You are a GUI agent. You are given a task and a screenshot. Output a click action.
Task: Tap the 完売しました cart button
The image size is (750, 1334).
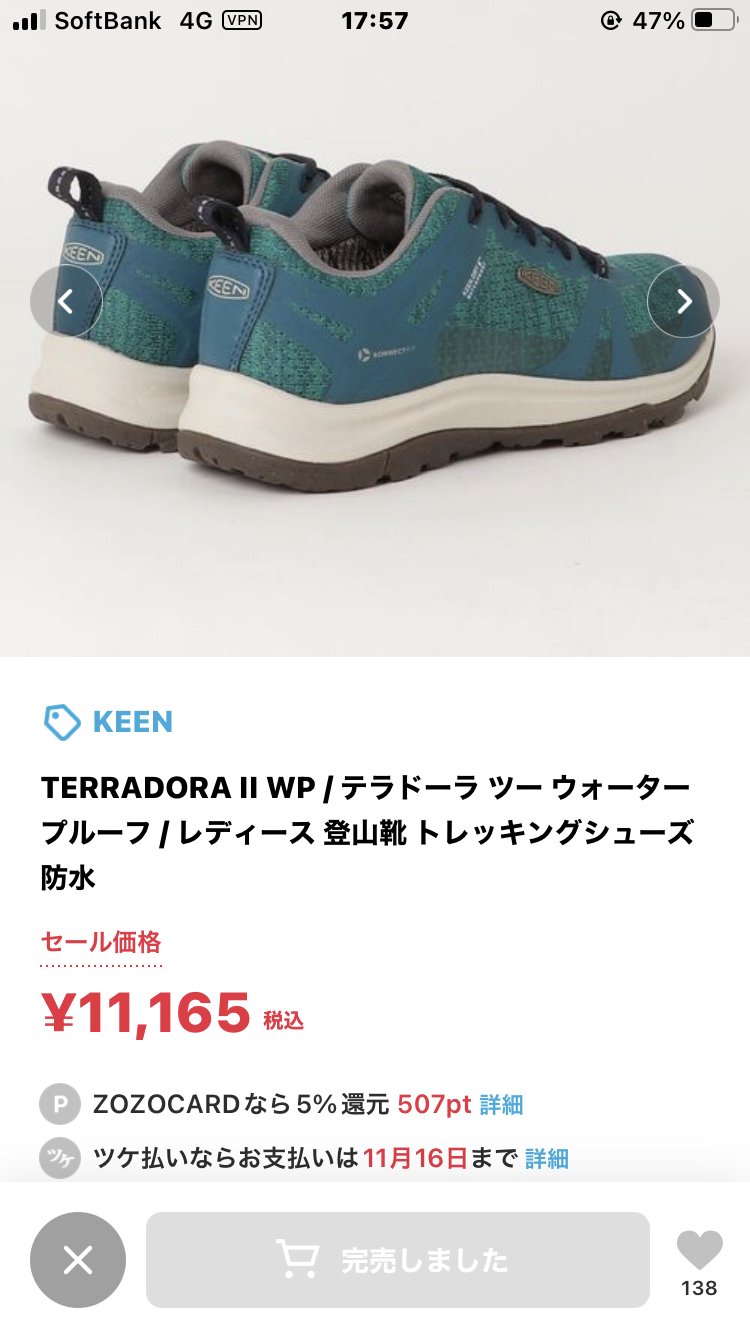coord(398,1260)
